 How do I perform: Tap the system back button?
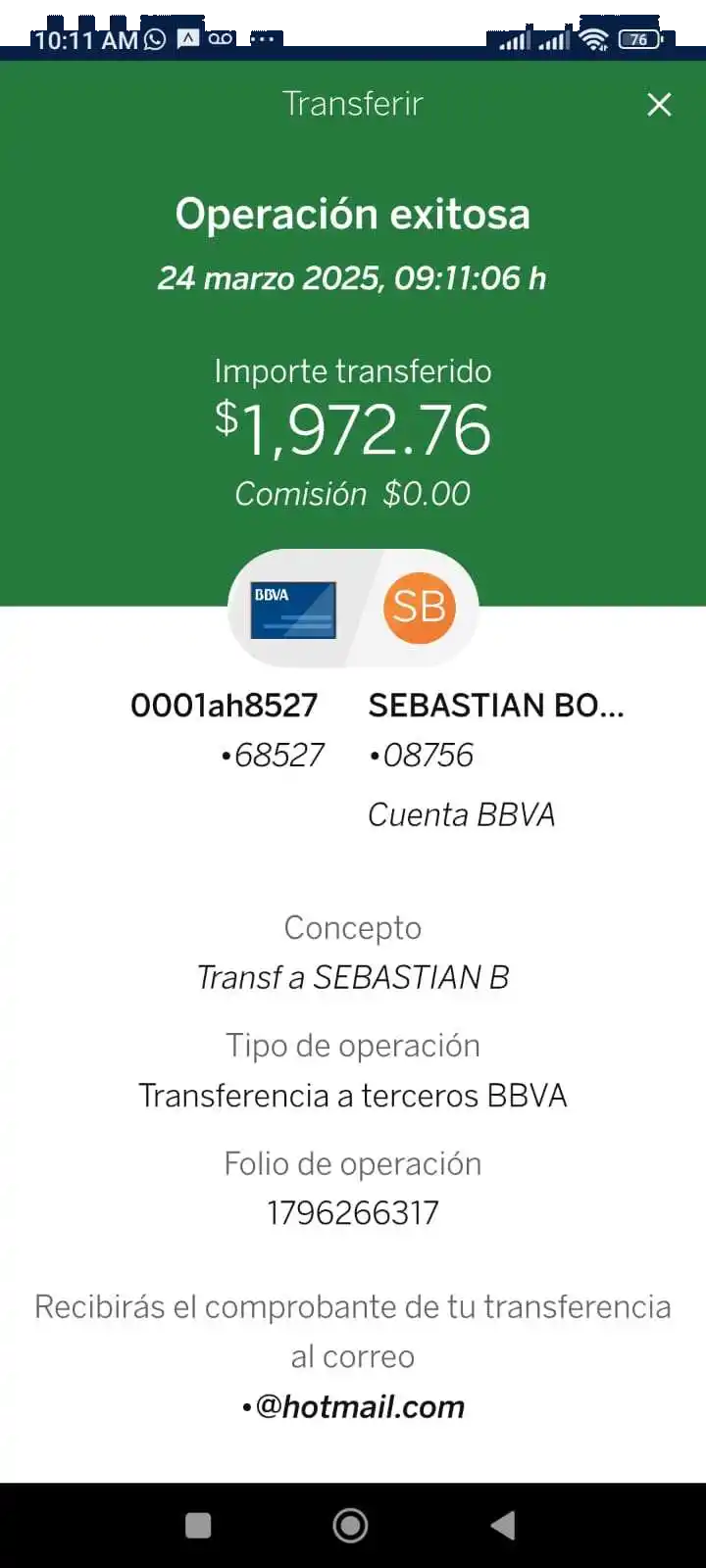503,1525
